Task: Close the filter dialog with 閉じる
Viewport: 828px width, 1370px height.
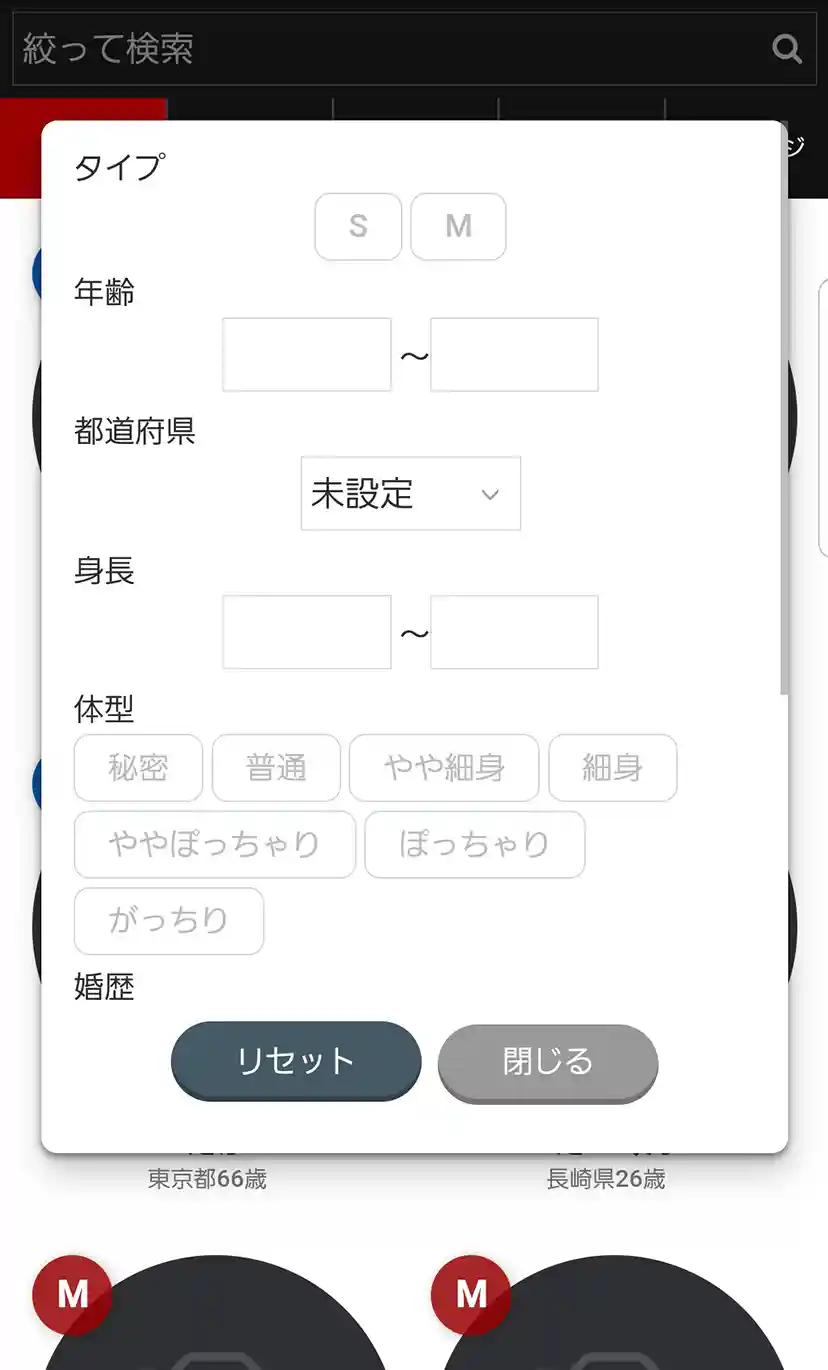Action: point(548,1063)
